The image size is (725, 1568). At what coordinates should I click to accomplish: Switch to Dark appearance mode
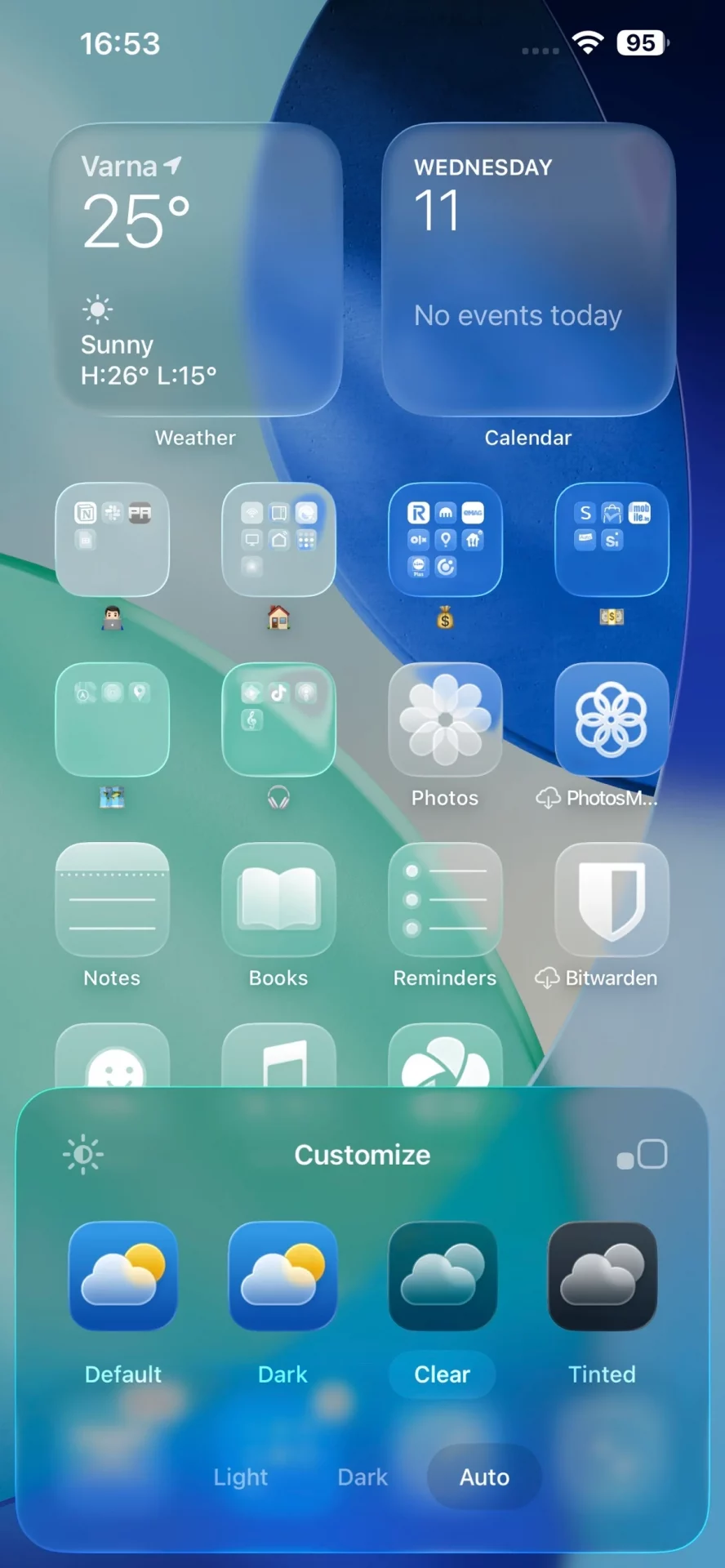(x=362, y=1477)
